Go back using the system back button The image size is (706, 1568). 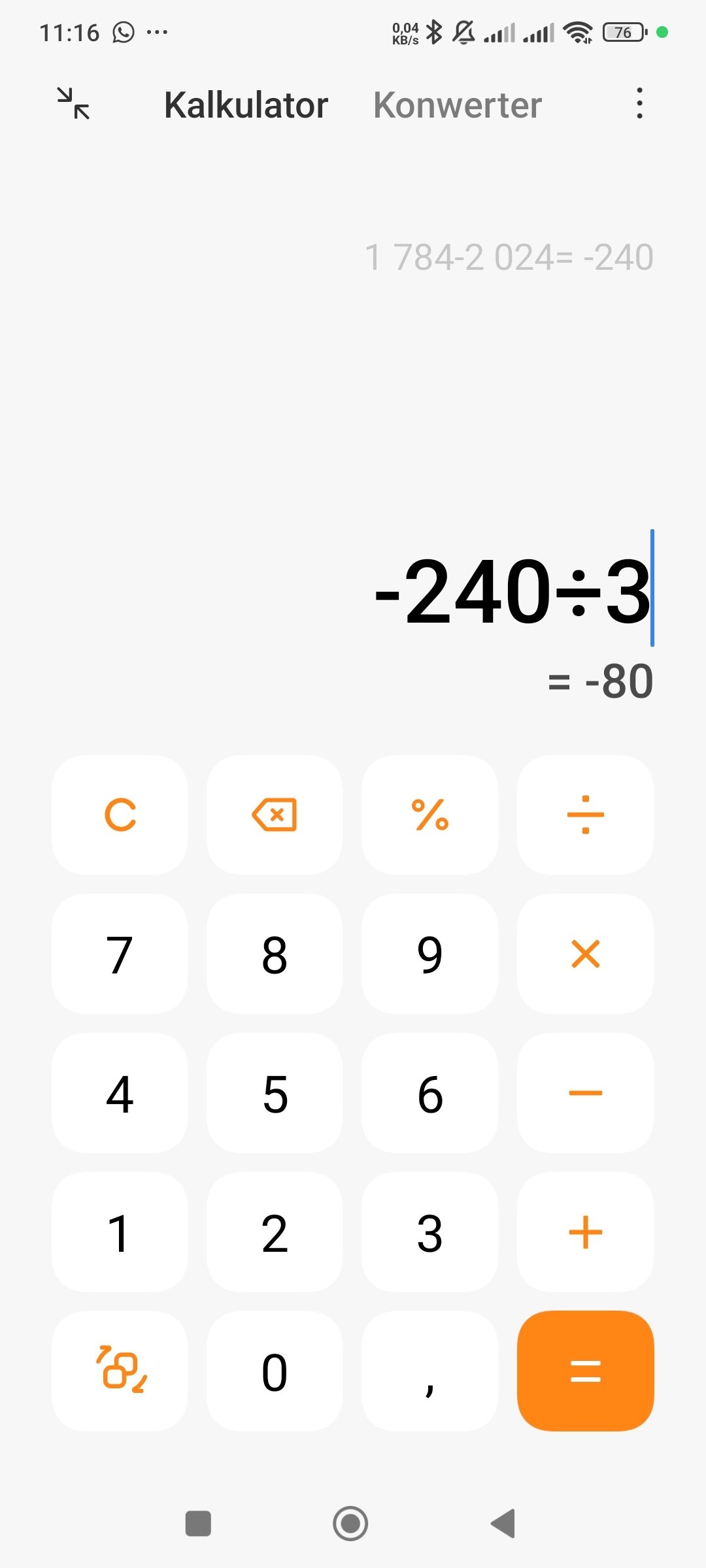click(x=503, y=1524)
